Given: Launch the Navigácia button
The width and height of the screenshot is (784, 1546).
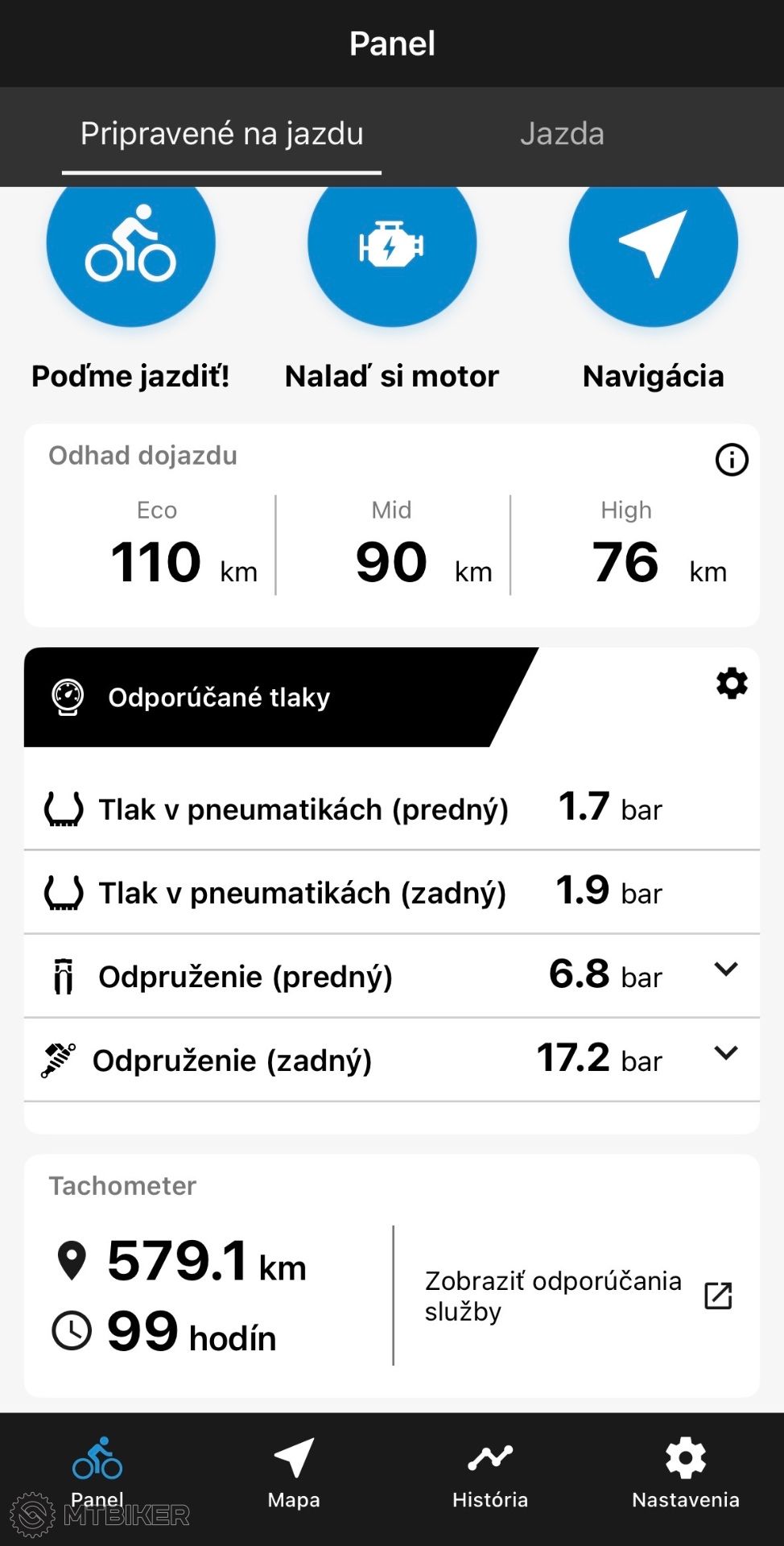Looking at the screenshot, I should [x=653, y=246].
